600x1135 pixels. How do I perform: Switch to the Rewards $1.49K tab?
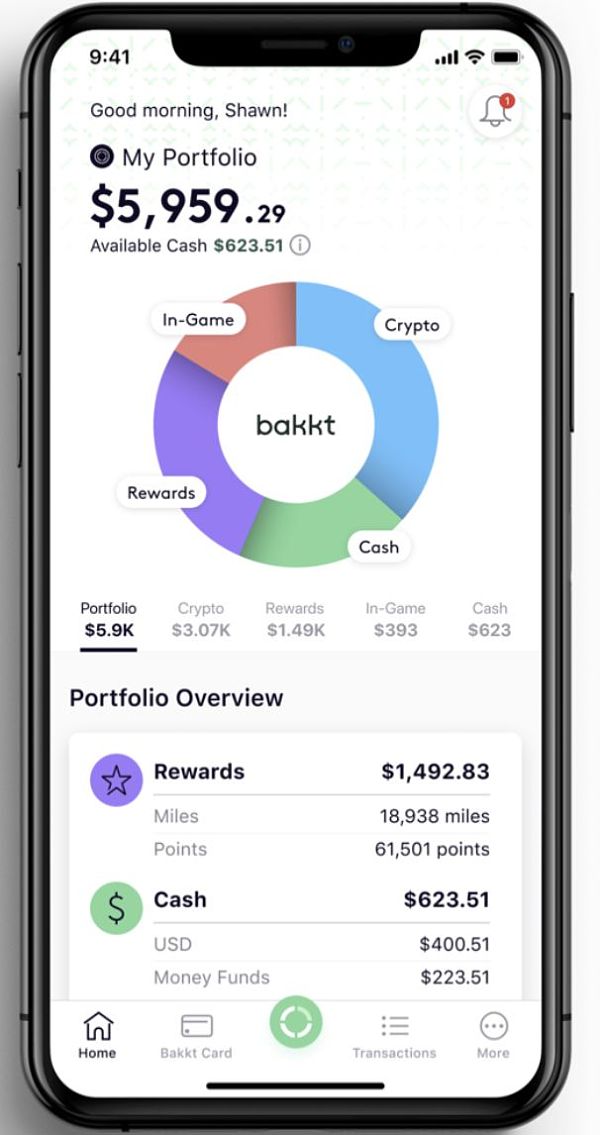[x=295, y=620]
